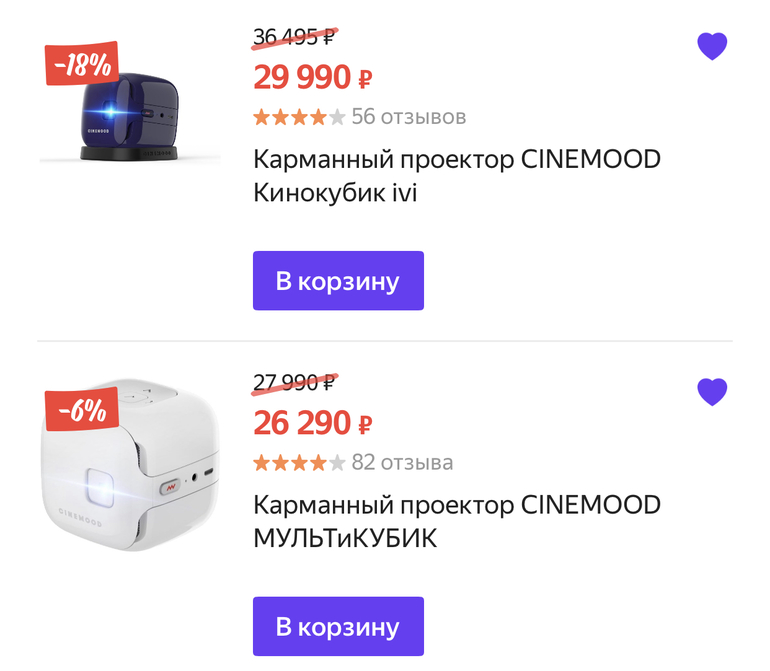Toggle favorite heart for Кинокубик ivi

(712, 46)
